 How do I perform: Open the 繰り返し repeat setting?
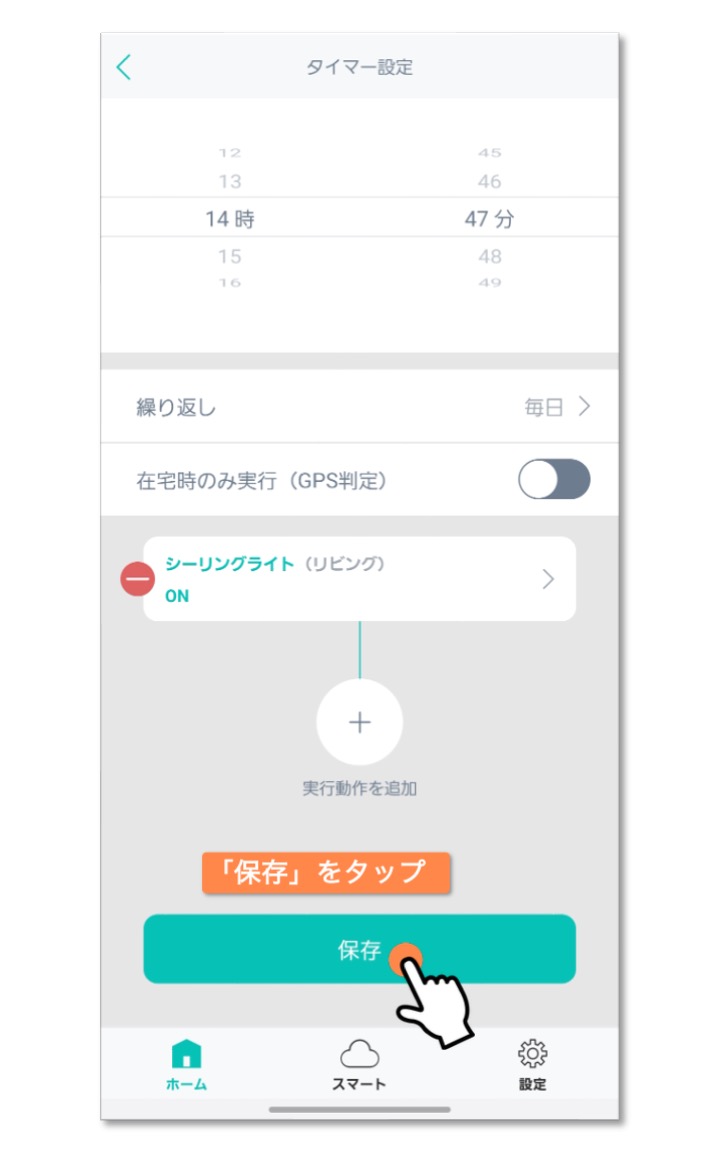pos(360,407)
